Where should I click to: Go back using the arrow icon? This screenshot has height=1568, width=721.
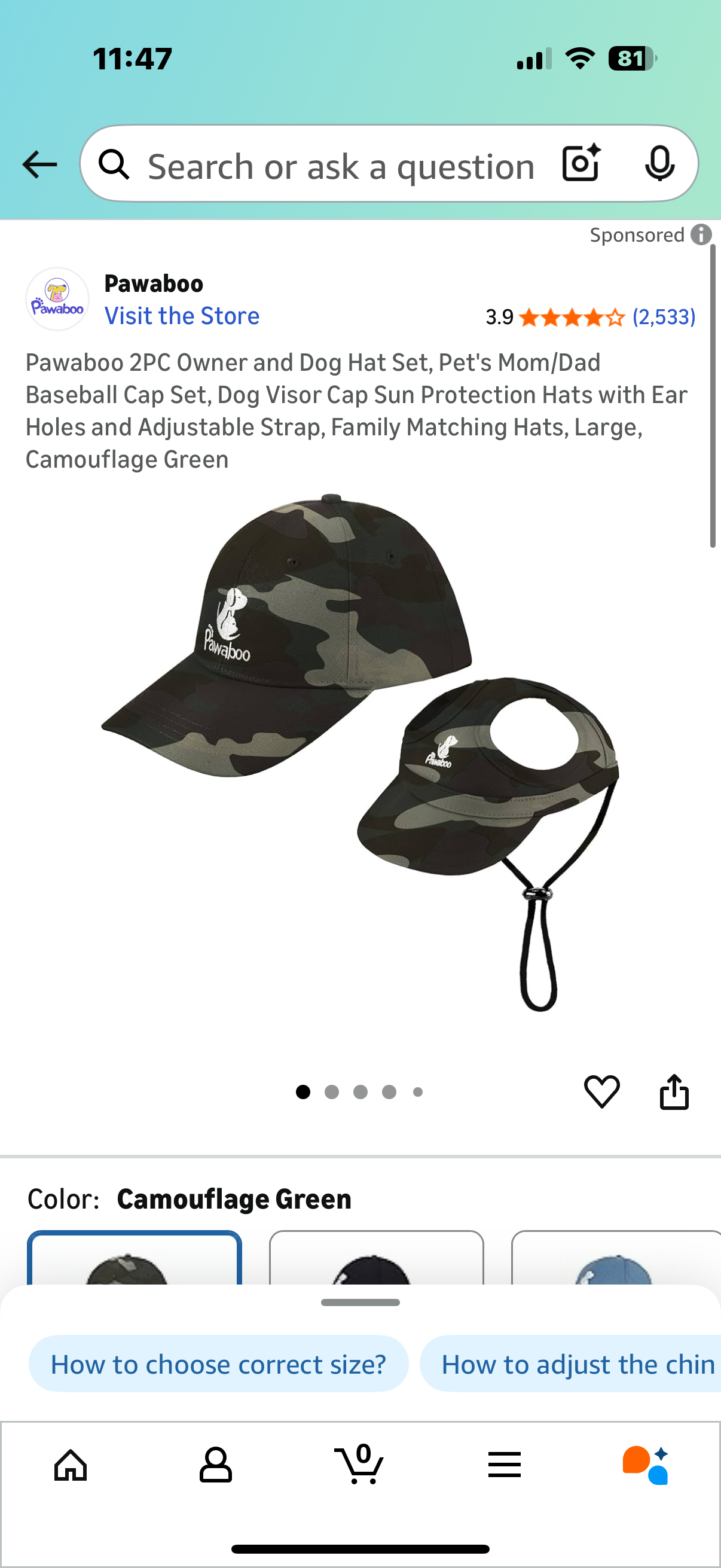[39, 164]
